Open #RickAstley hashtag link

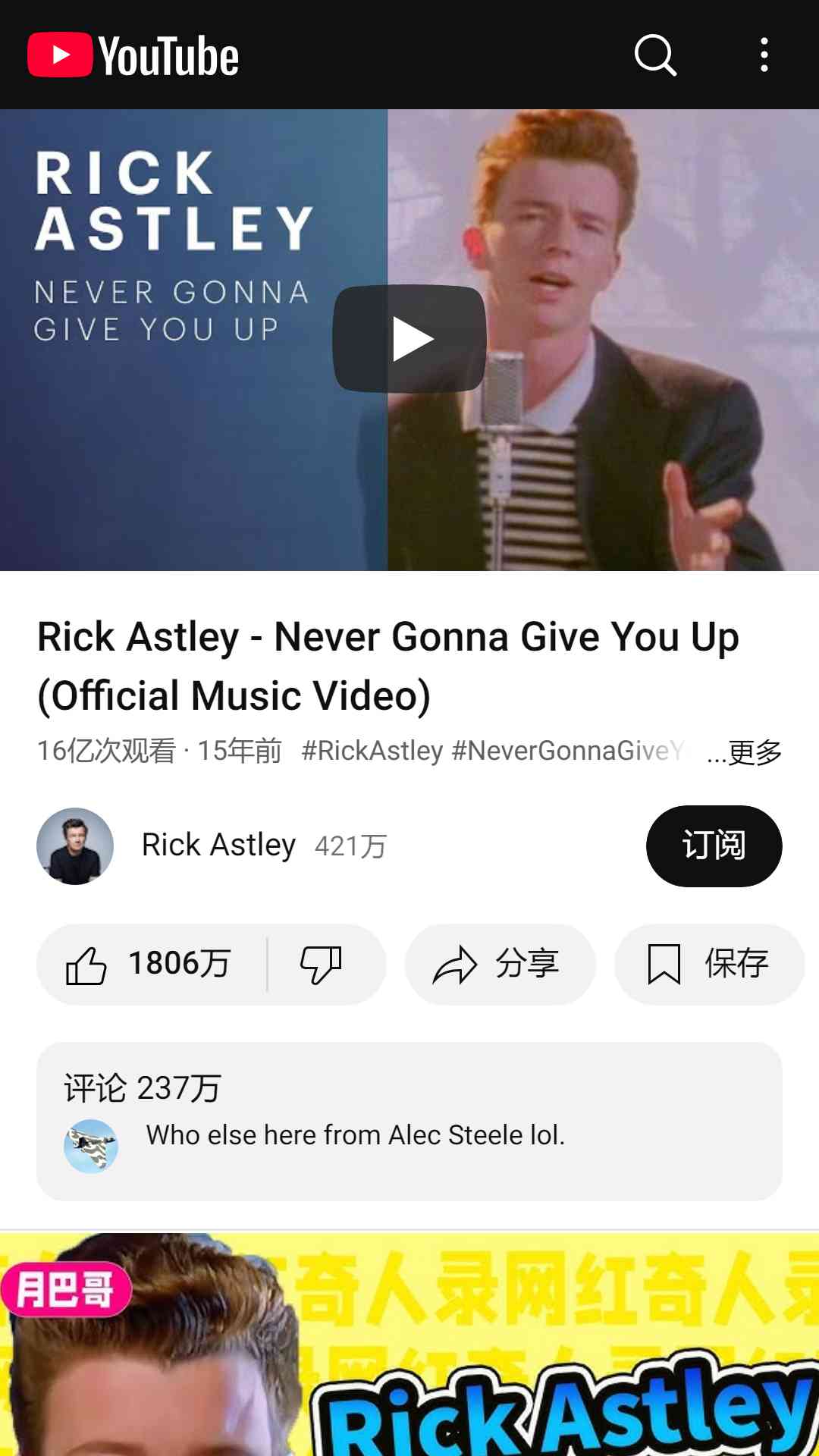click(372, 751)
